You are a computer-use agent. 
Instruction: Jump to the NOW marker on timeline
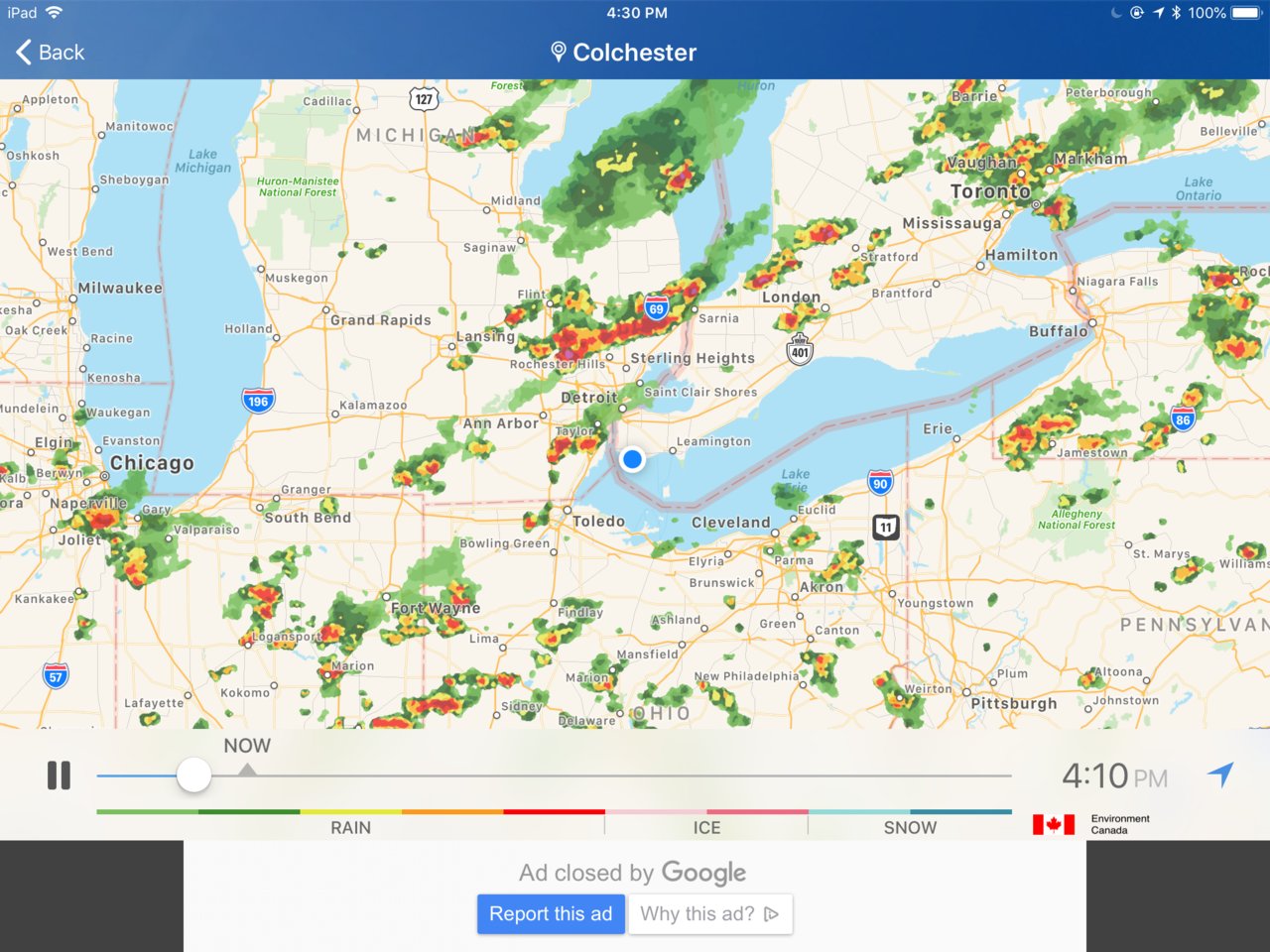point(247,770)
